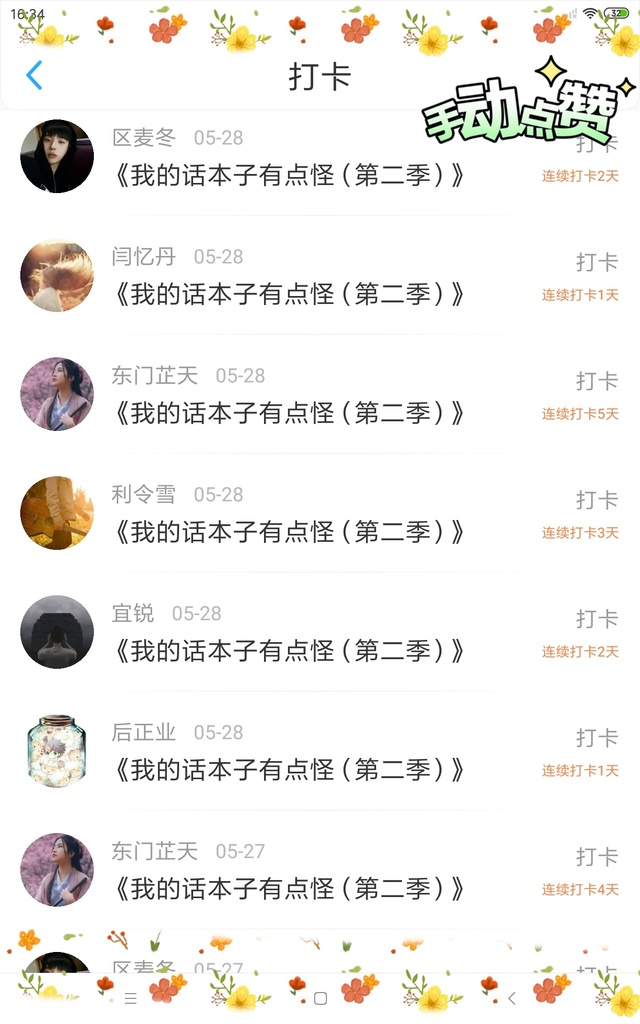Open 闫忆丹's 05-28 check-in entry
This screenshot has height=1024, width=640.
tap(320, 276)
